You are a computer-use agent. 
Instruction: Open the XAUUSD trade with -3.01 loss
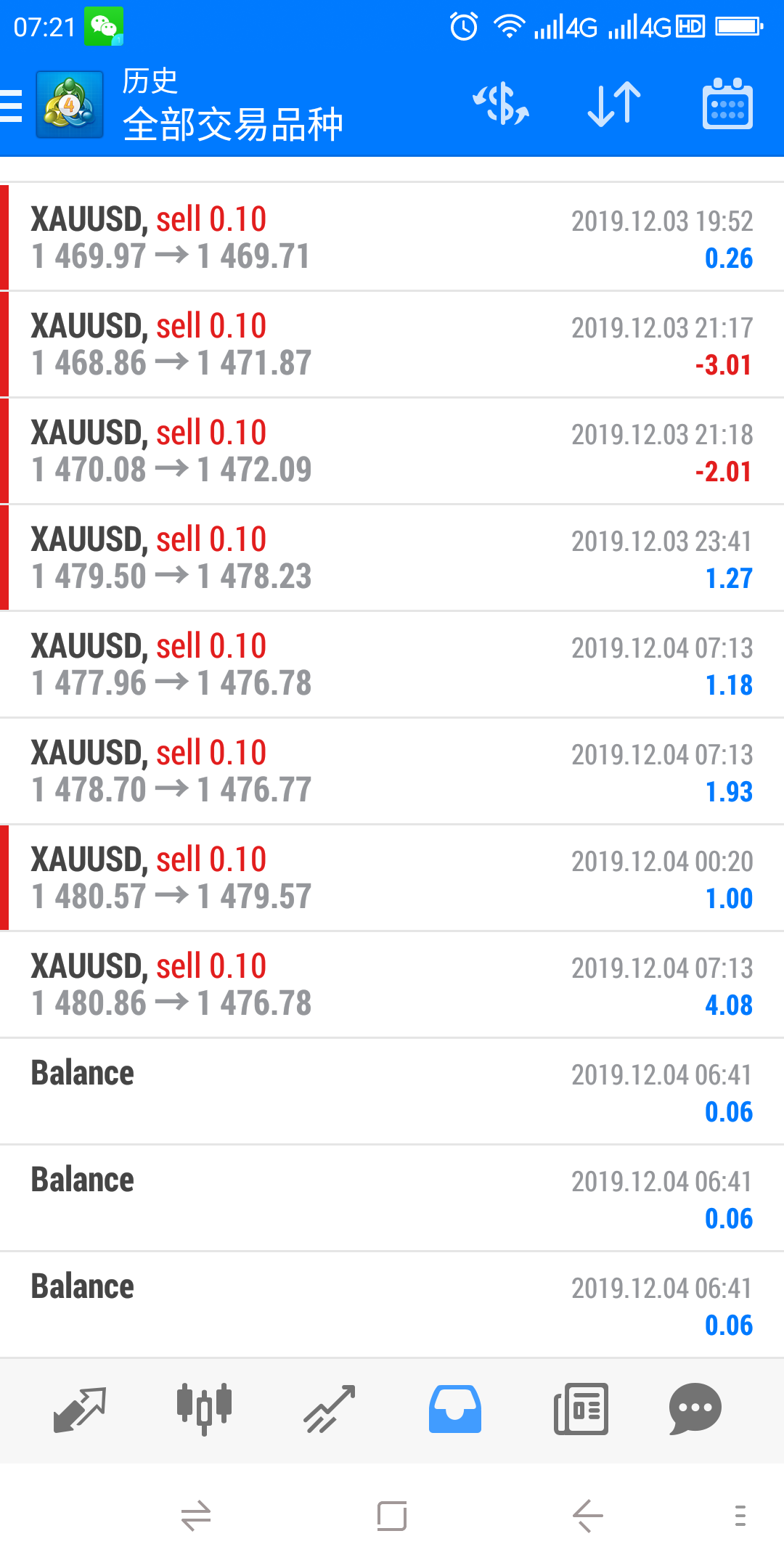[392, 344]
